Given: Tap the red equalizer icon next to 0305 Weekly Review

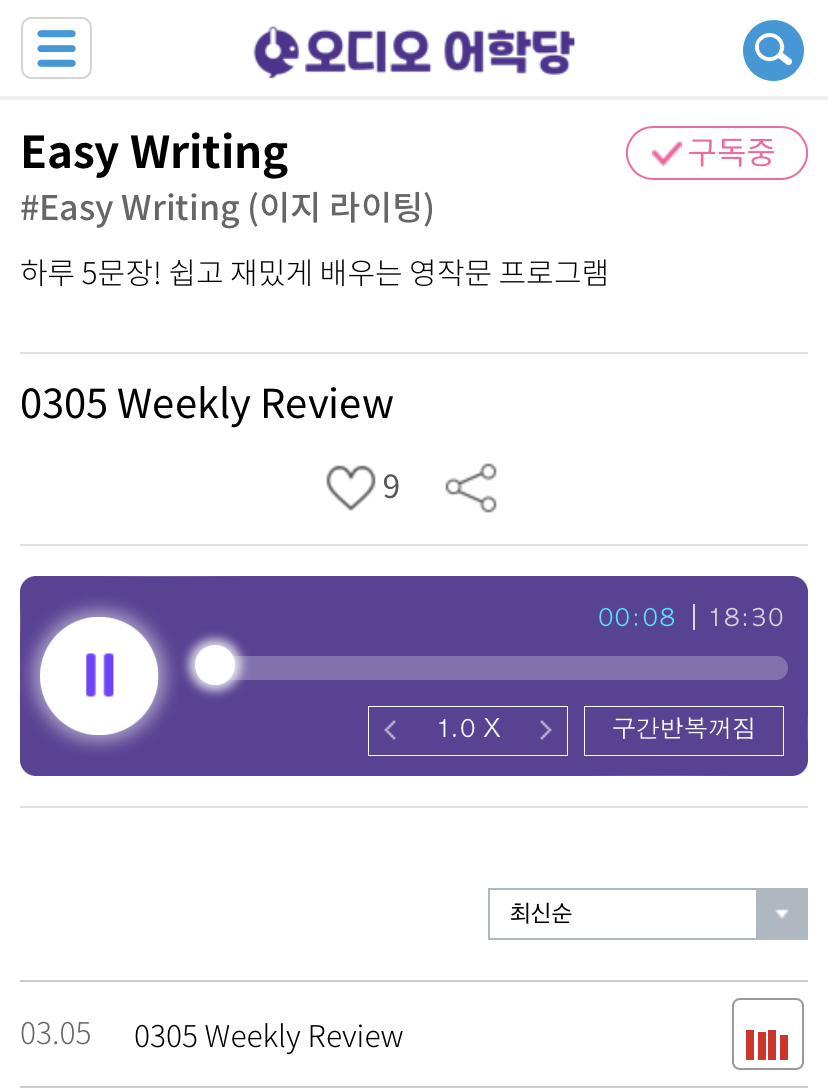Looking at the screenshot, I should 768,1035.
